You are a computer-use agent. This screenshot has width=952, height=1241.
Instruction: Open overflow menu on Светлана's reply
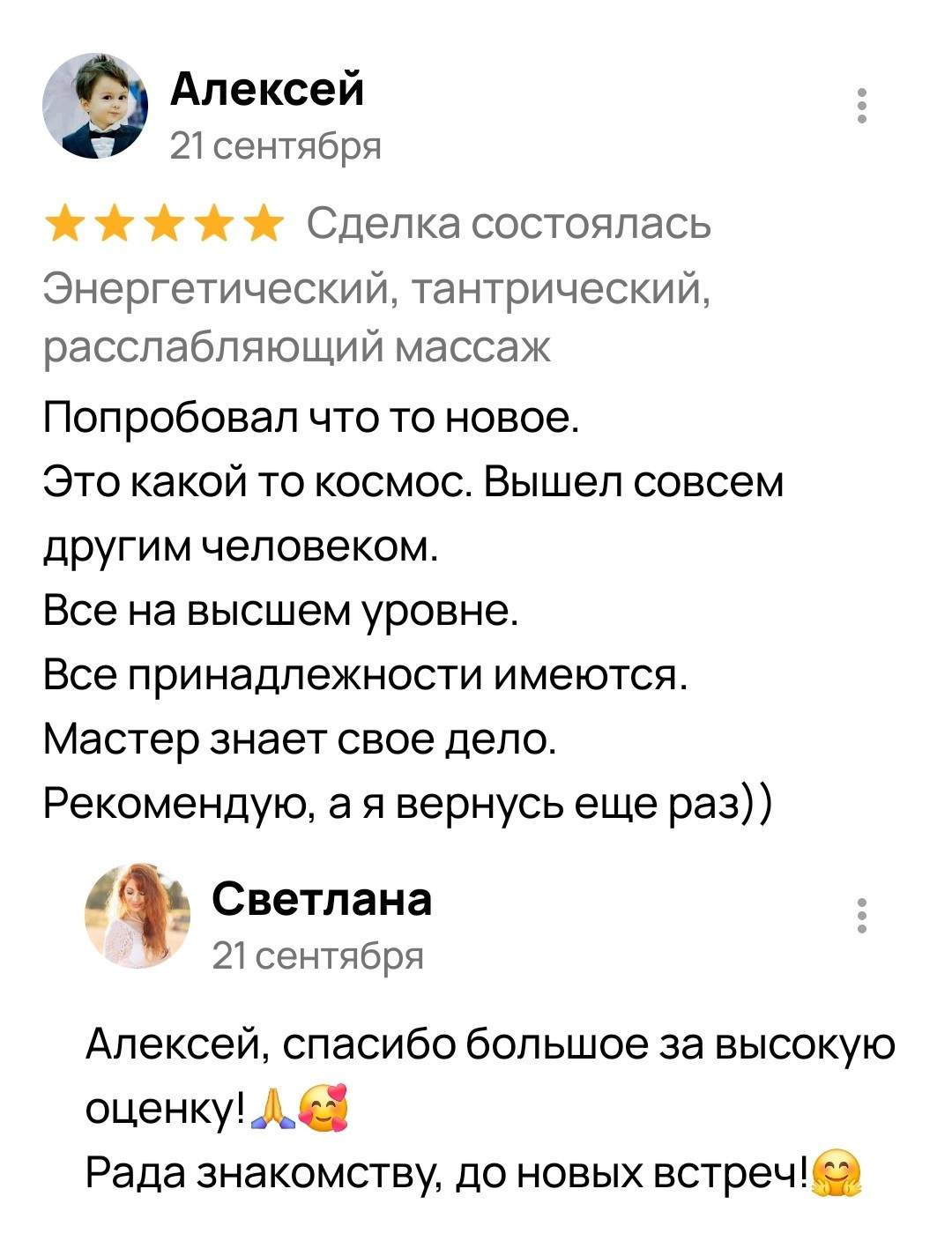coord(862,916)
